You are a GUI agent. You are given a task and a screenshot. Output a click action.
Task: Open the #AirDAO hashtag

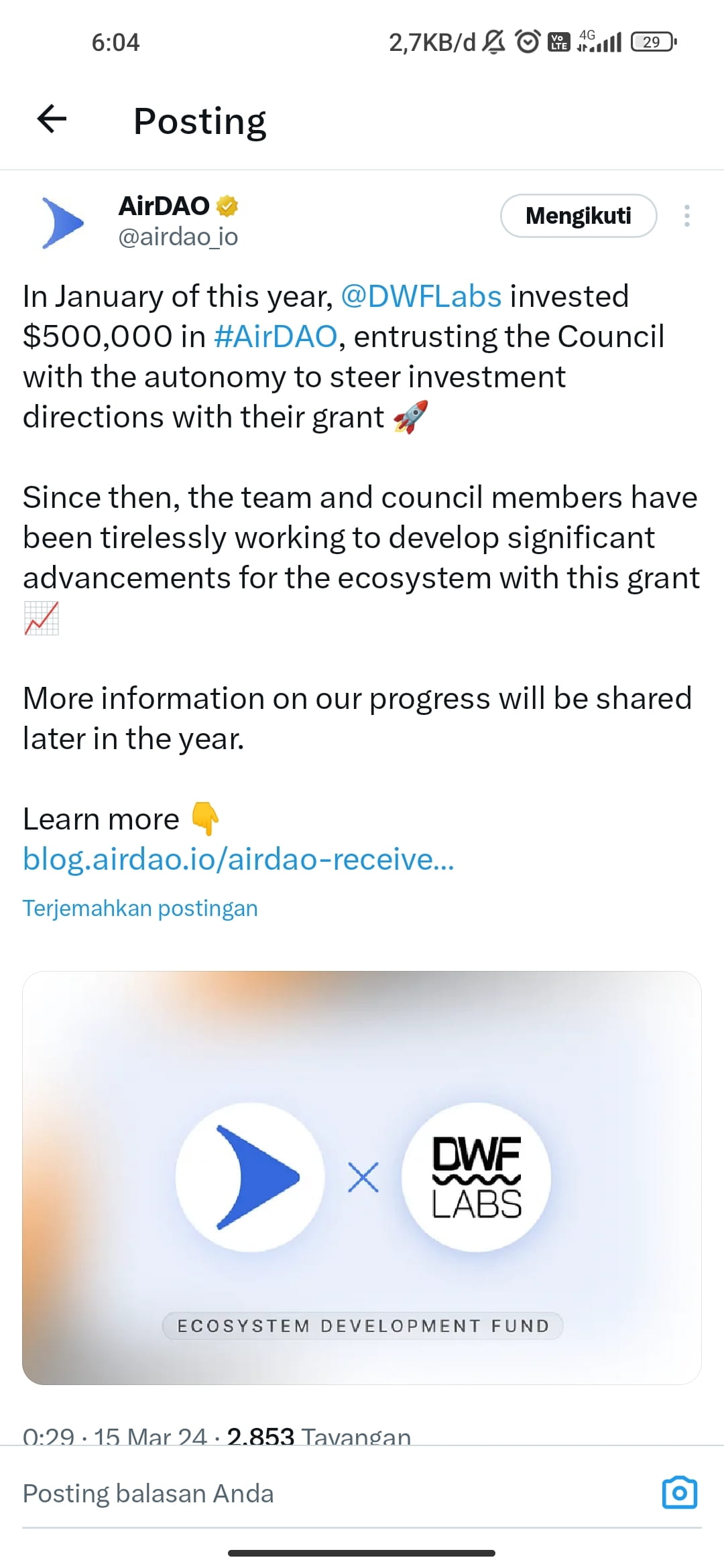(x=275, y=336)
